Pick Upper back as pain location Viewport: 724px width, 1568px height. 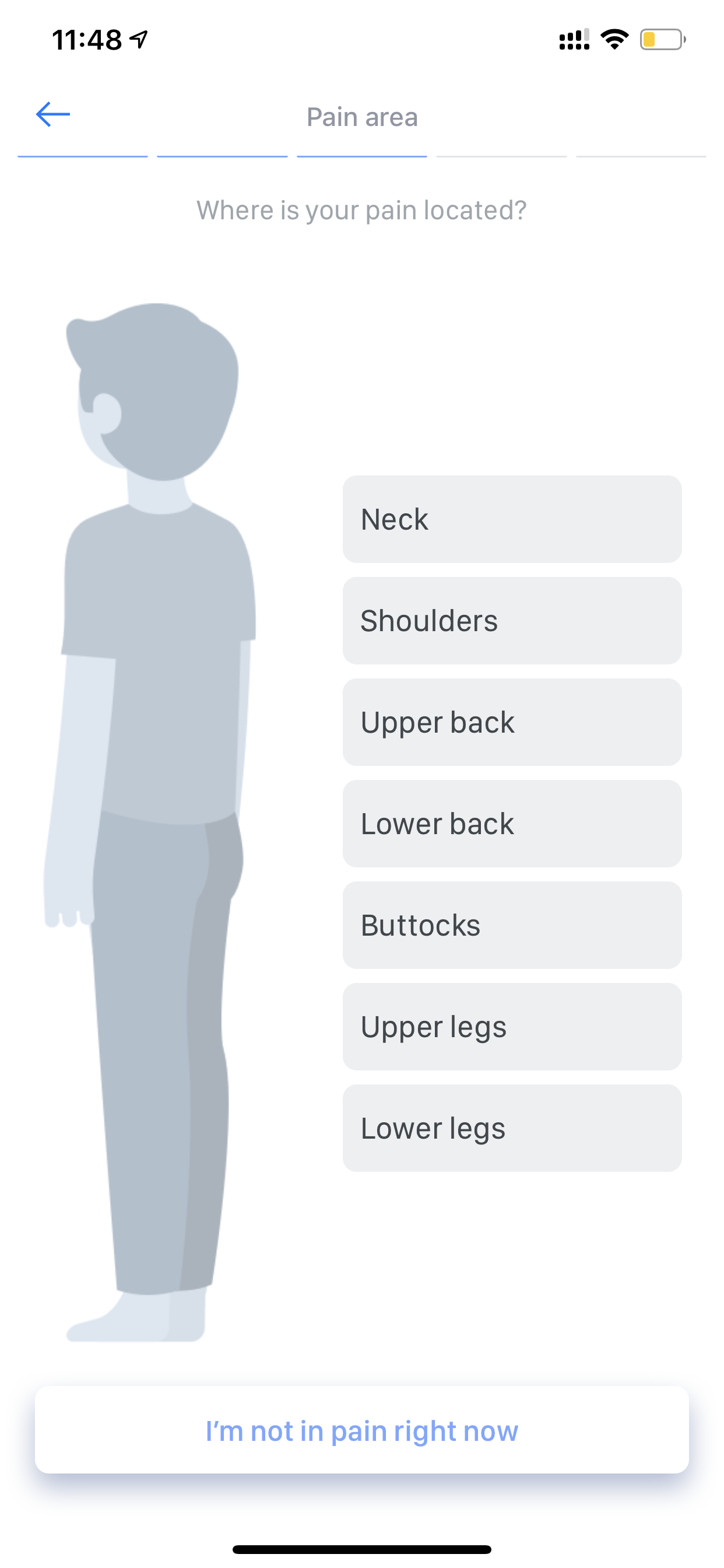click(x=512, y=723)
